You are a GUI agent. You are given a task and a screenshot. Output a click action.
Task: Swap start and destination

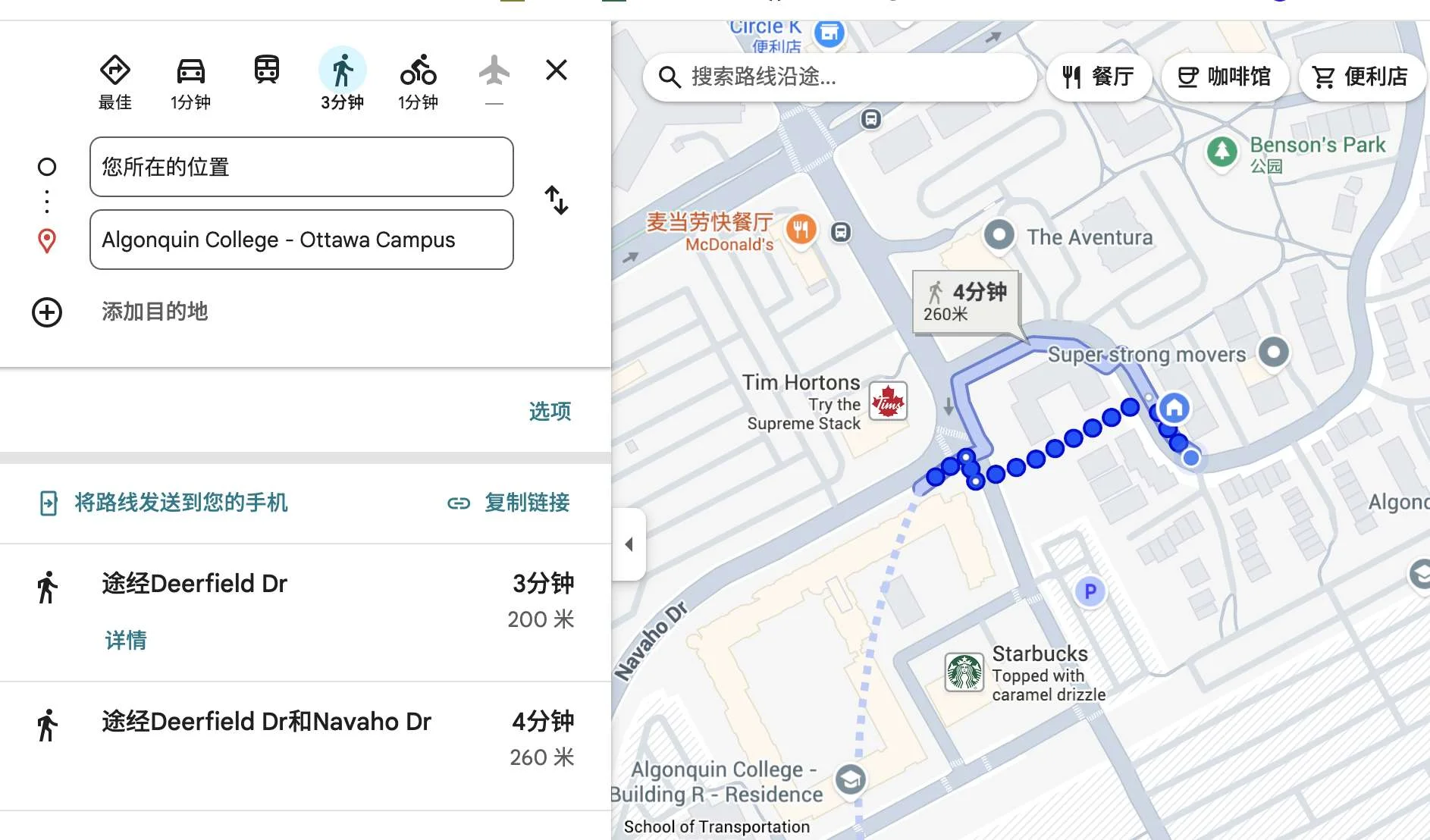click(557, 200)
